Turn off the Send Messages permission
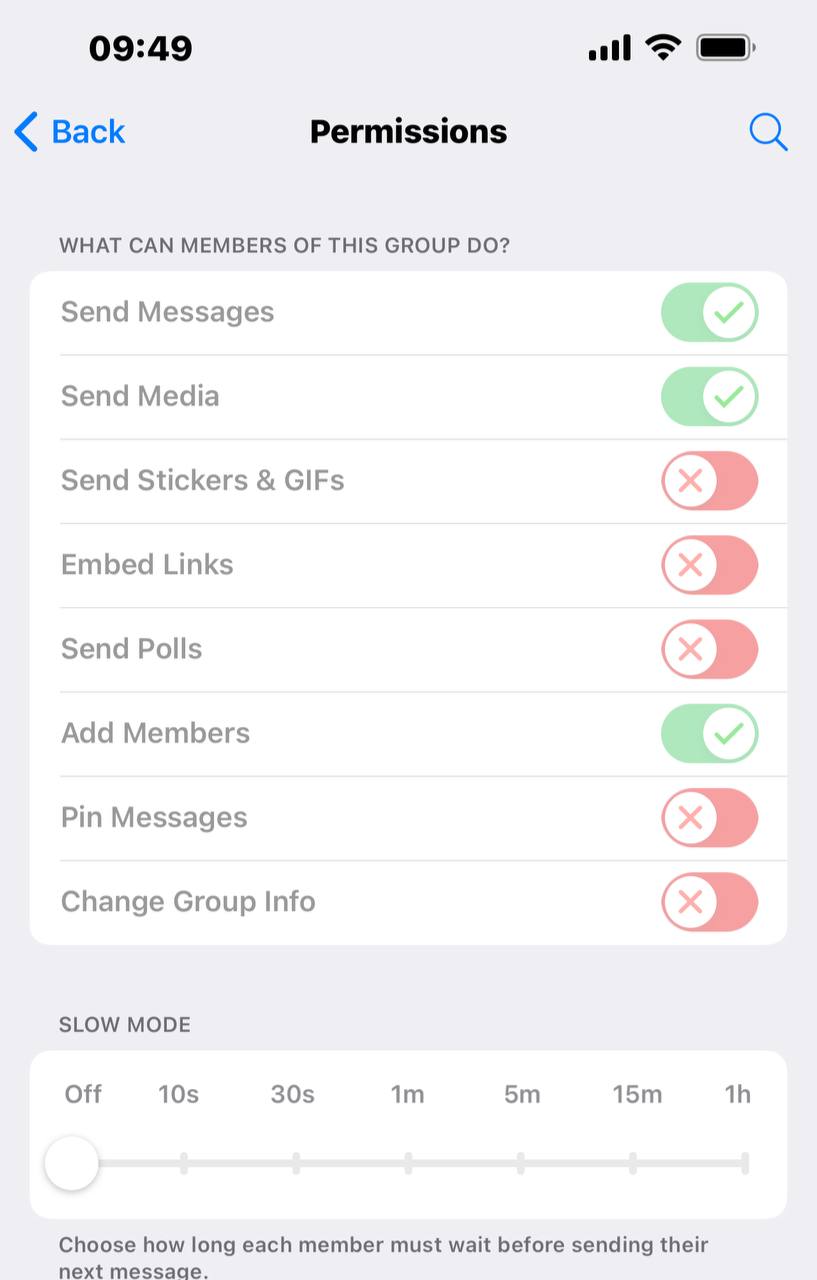 (x=709, y=312)
